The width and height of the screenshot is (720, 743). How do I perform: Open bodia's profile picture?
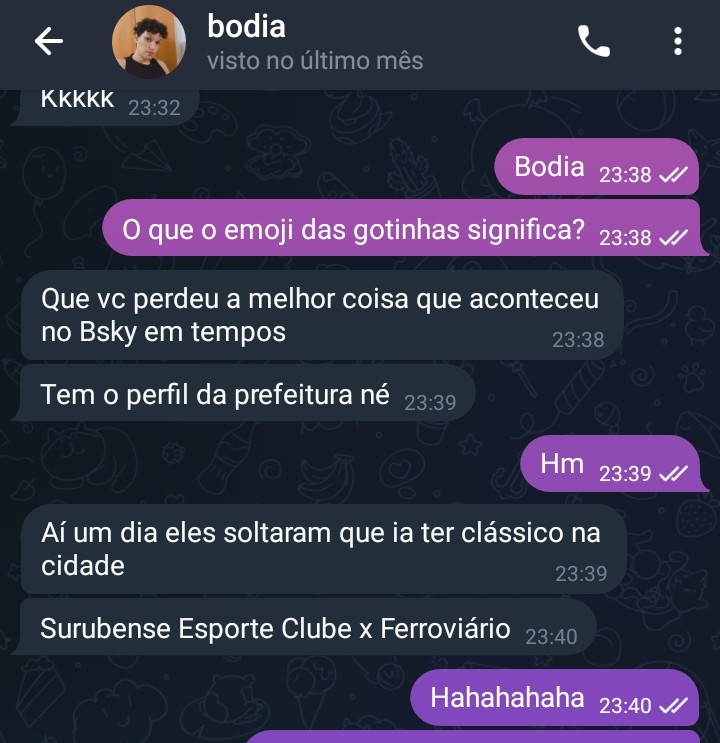tap(148, 41)
